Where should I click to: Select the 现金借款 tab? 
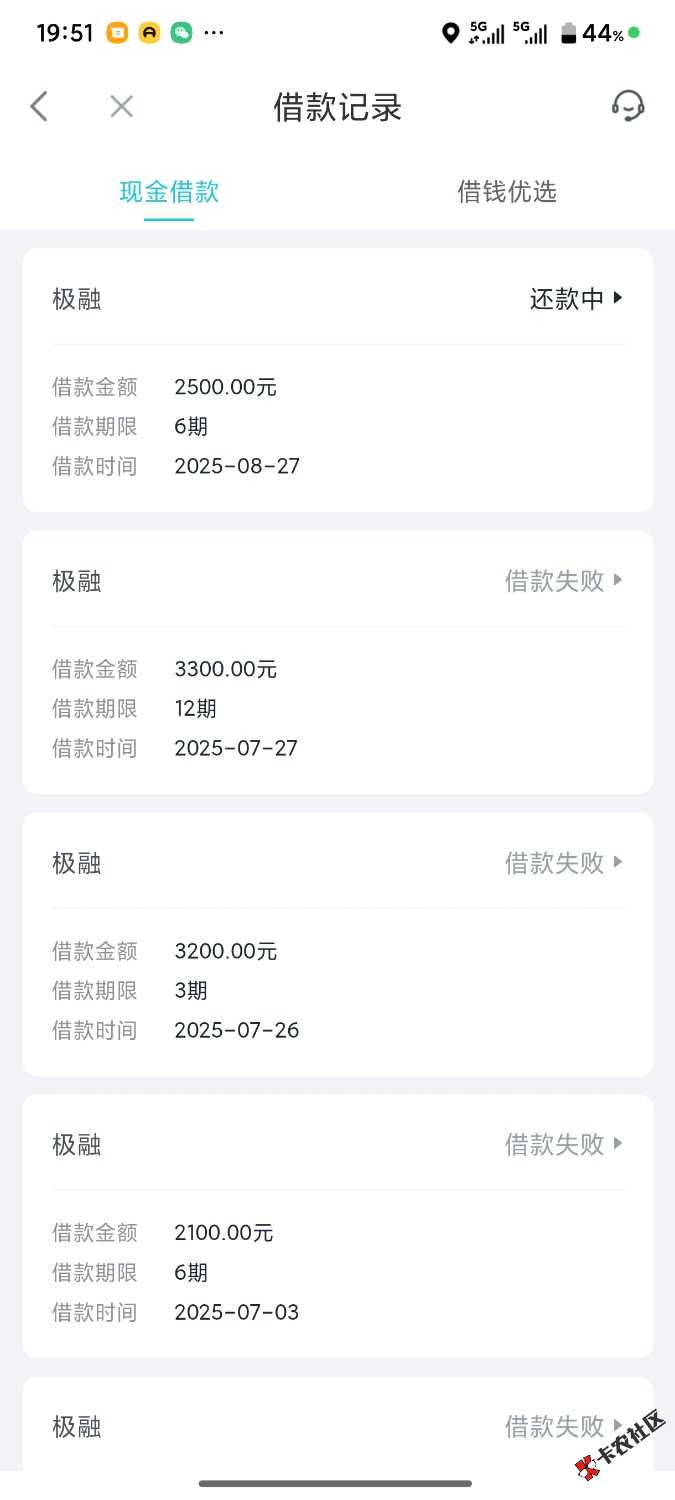pos(169,191)
